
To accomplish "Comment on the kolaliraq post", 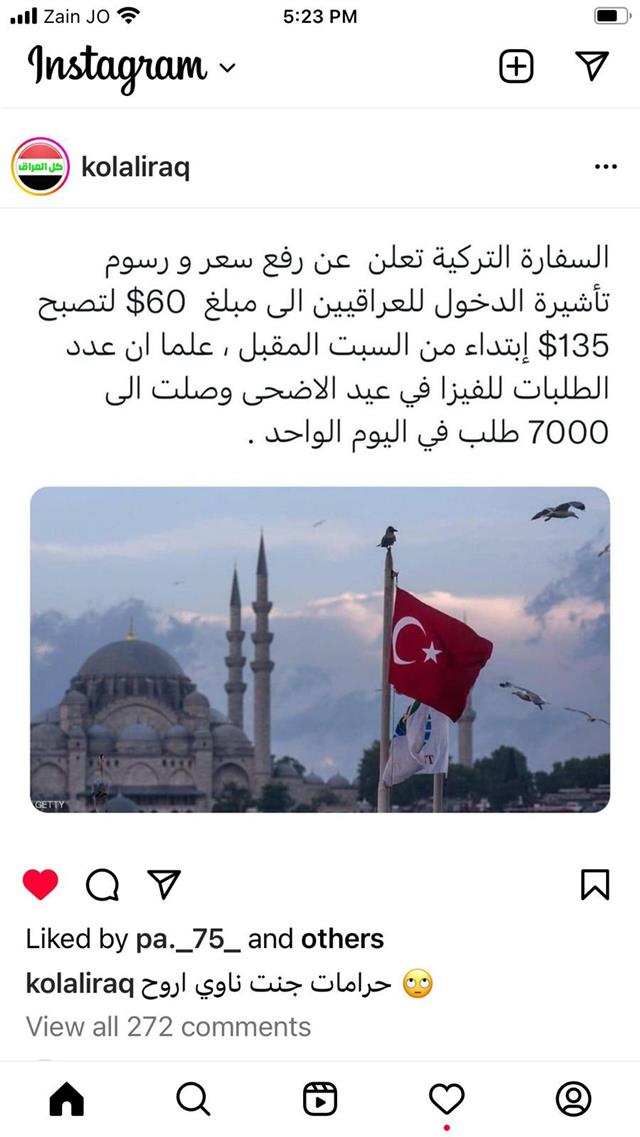I will (x=102, y=883).
